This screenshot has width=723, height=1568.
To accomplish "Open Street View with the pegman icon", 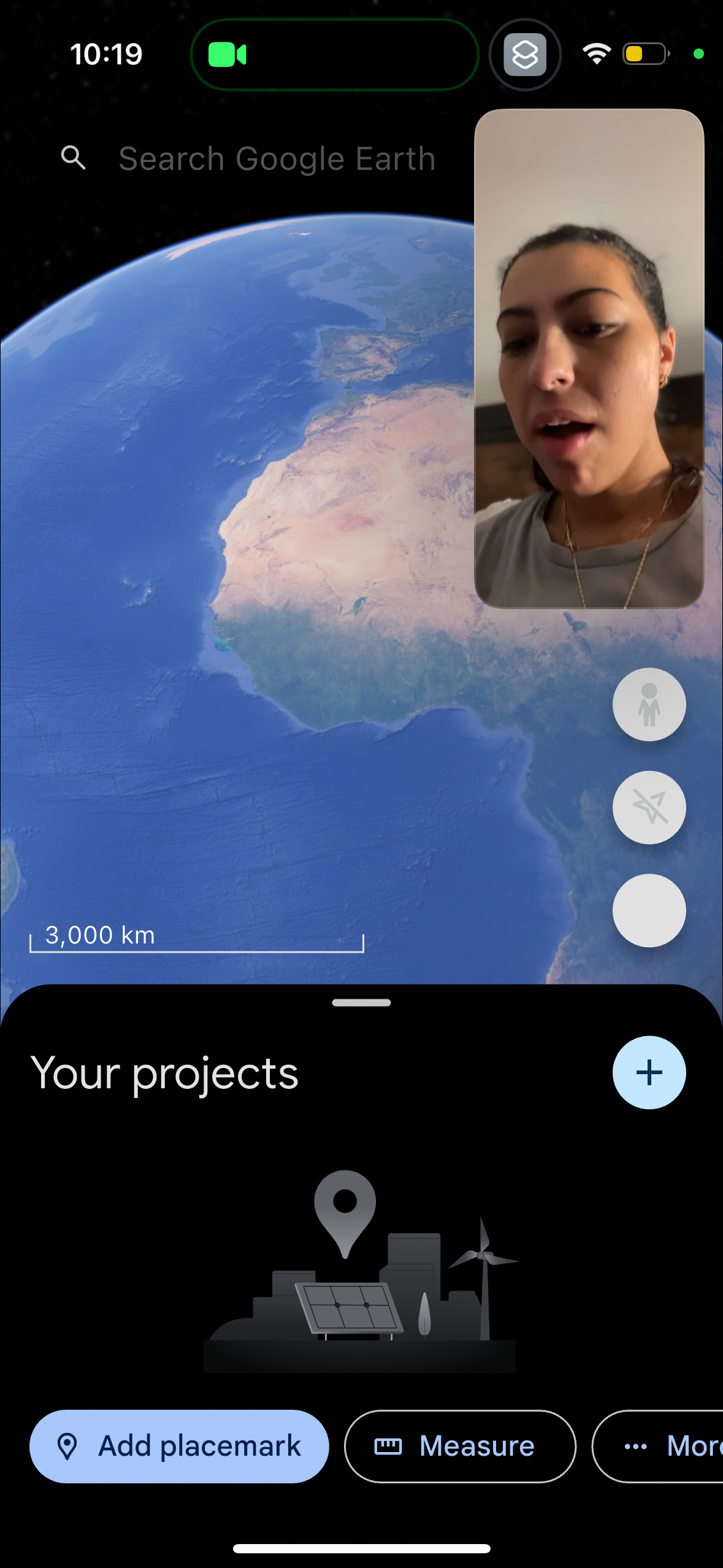I will (x=649, y=704).
